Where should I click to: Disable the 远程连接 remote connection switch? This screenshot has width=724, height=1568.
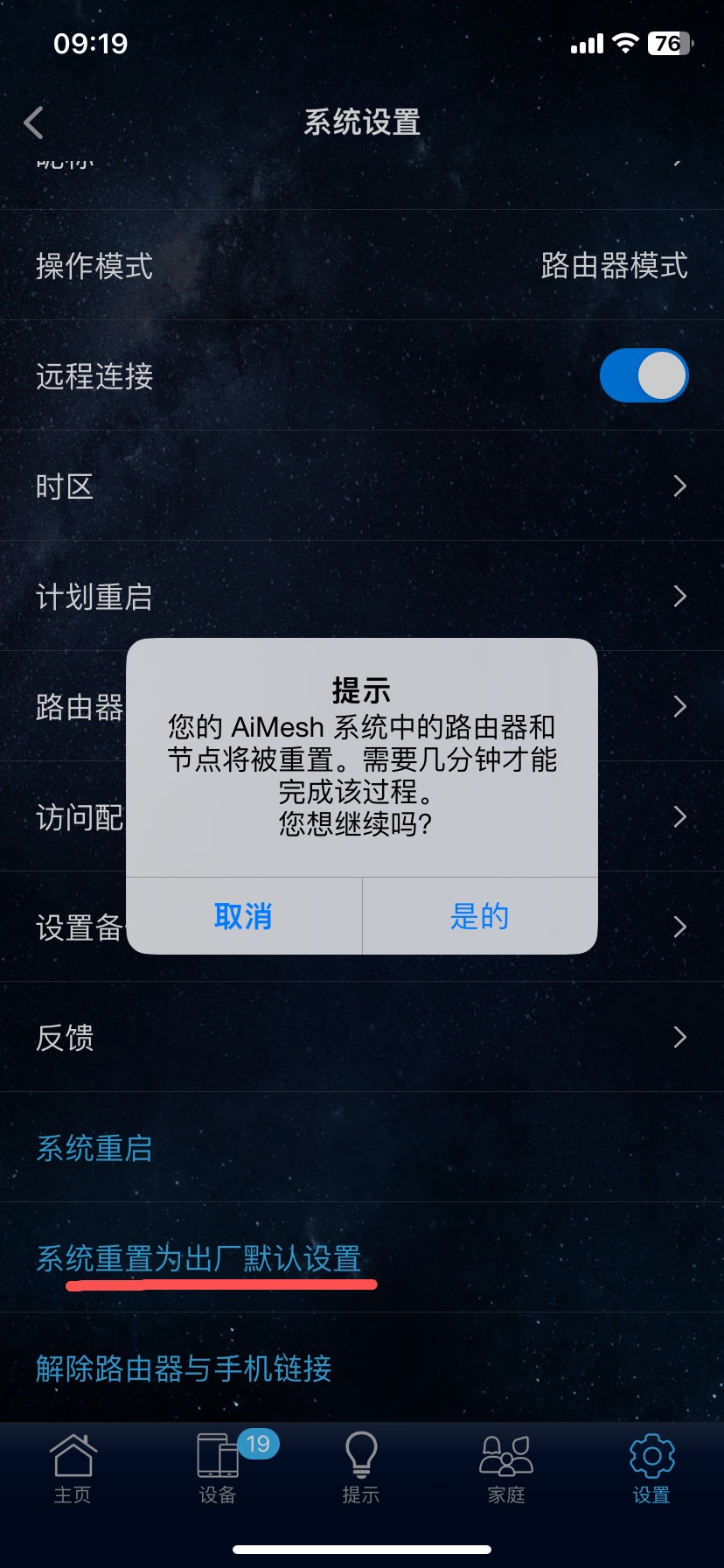(644, 374)
